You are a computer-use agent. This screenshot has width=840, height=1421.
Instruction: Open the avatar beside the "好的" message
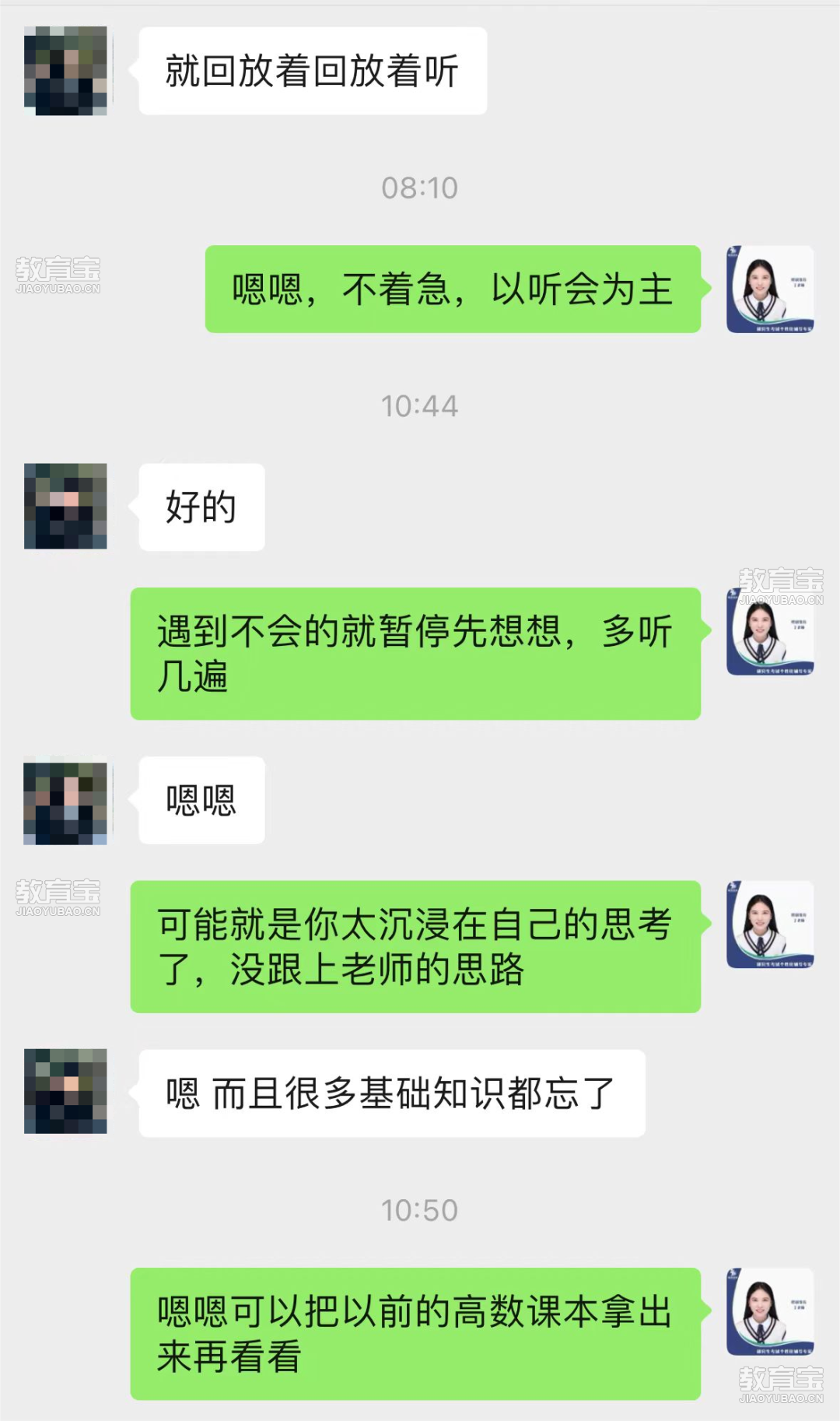tap(65, 507)
